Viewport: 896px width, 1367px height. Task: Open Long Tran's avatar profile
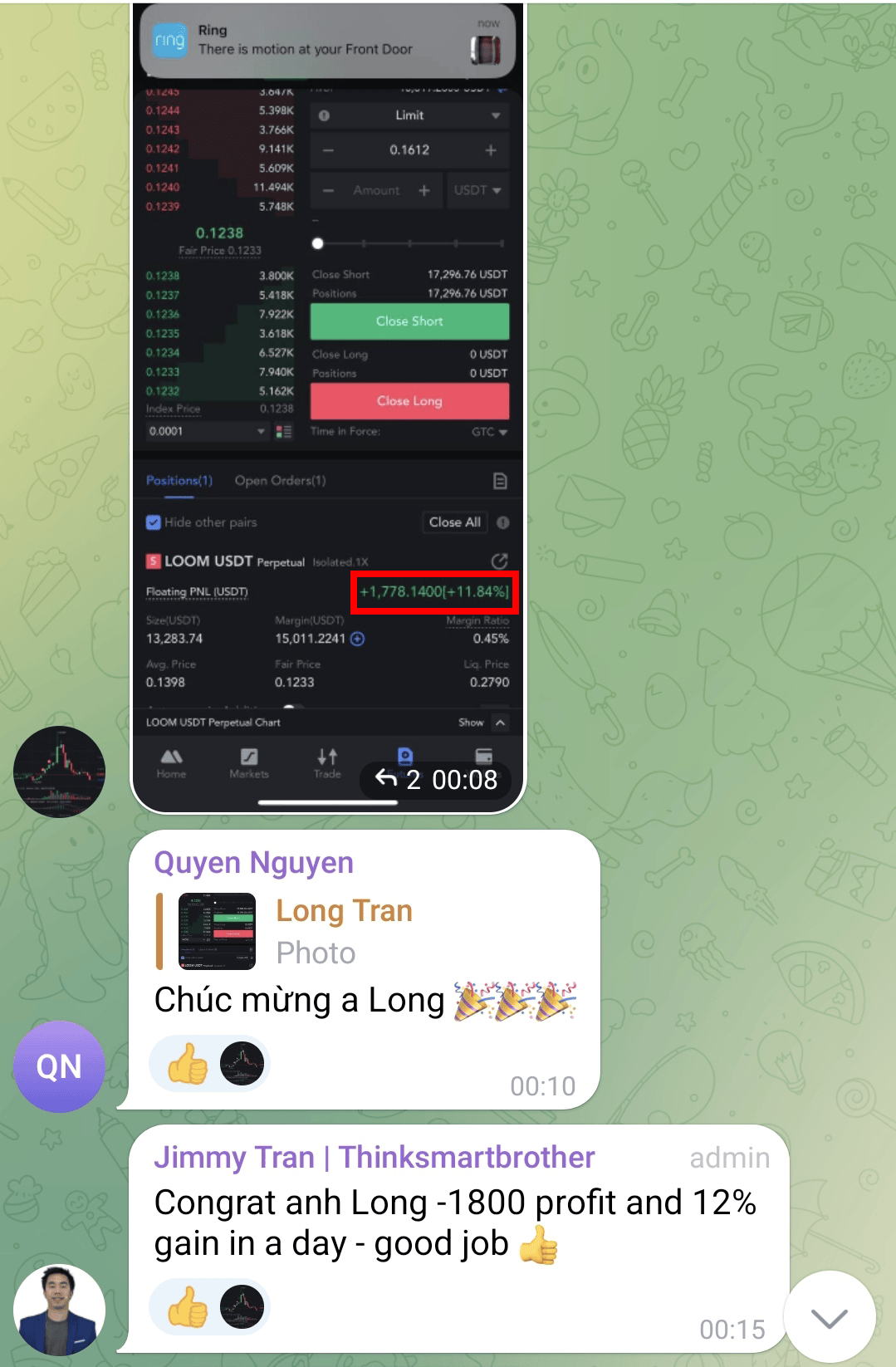(x=59, y=772)
